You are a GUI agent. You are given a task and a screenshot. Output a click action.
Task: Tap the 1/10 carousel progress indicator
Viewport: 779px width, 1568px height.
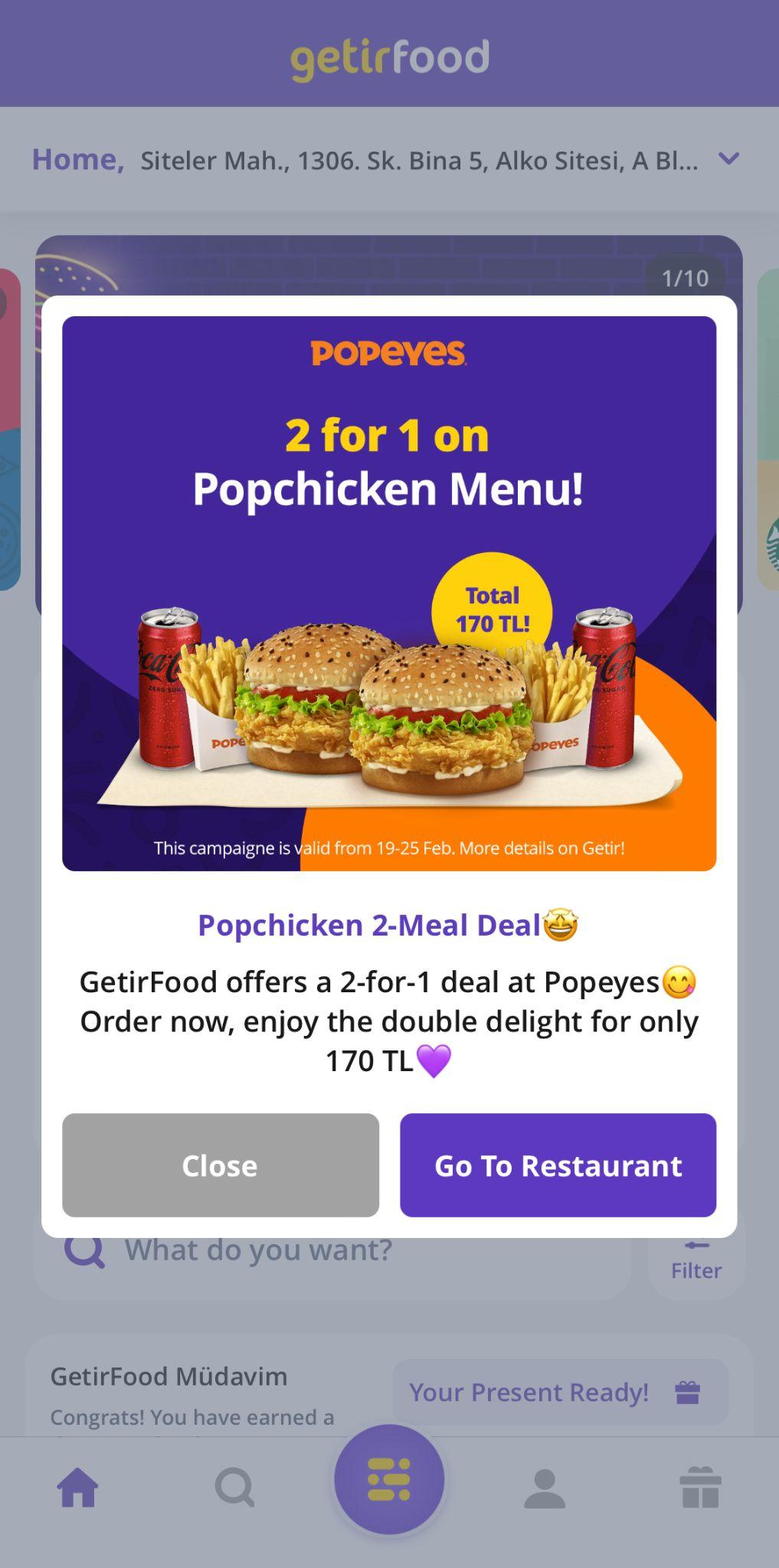[685, 278]
